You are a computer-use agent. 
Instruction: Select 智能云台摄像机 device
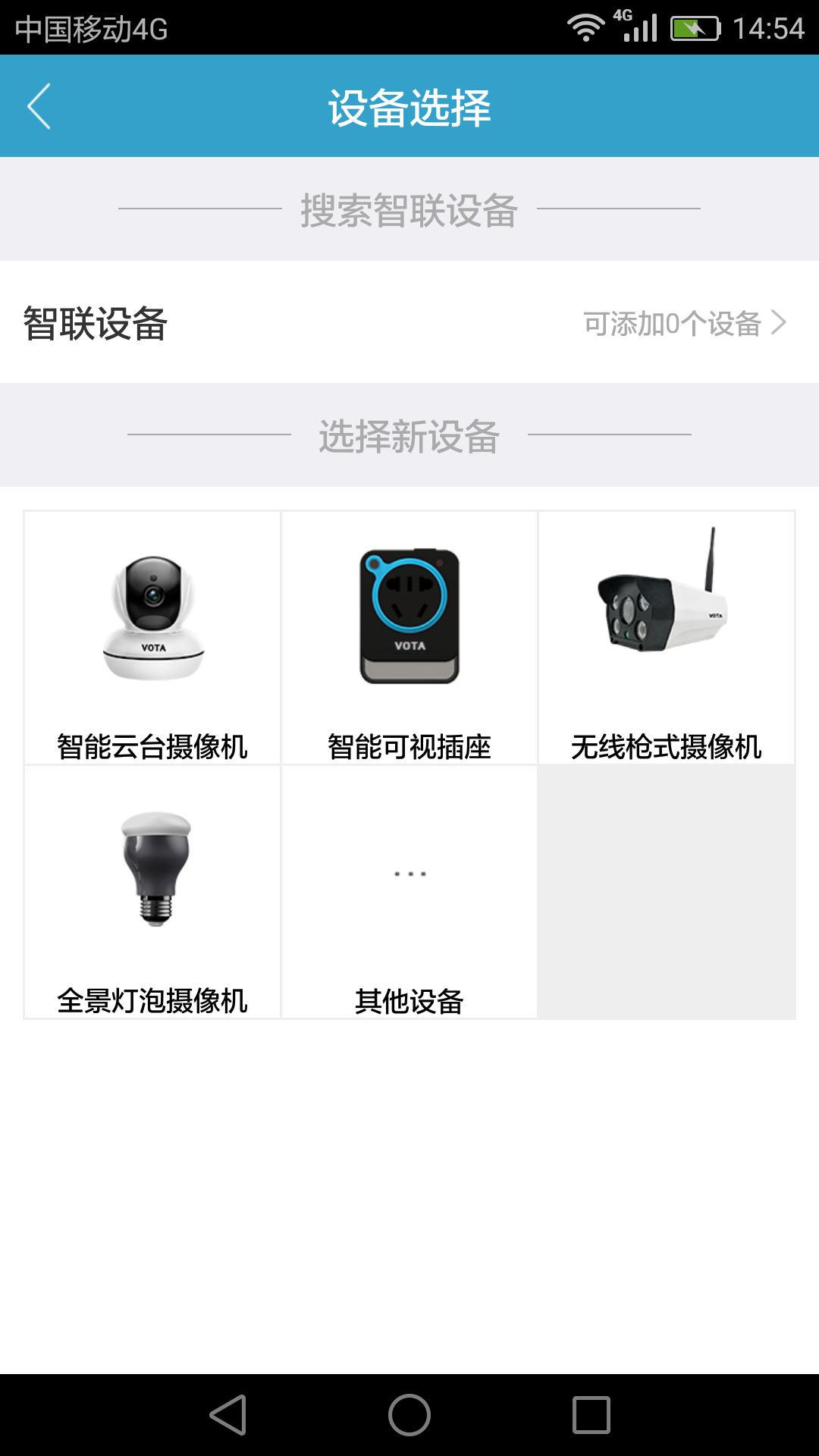click(x=152, y=638)
